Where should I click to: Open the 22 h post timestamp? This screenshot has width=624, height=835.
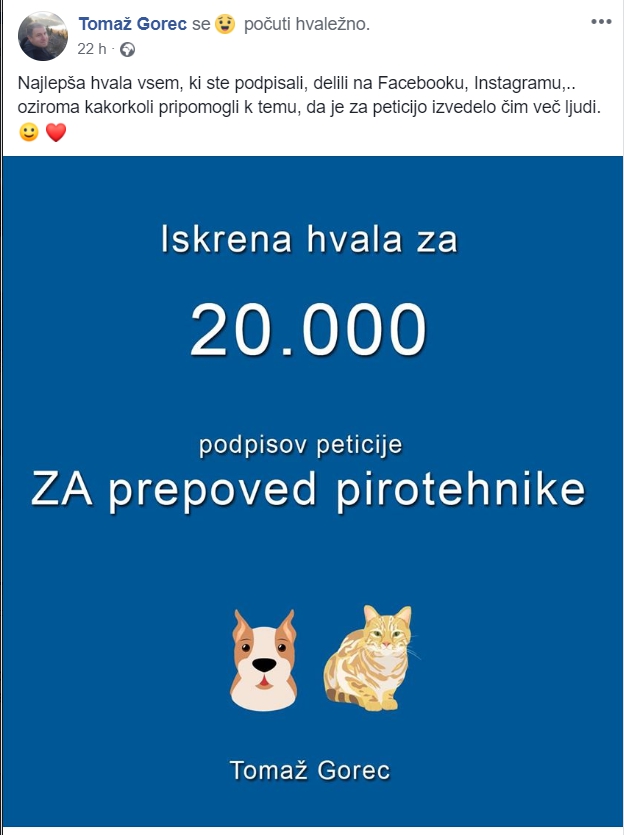point(92,48)
